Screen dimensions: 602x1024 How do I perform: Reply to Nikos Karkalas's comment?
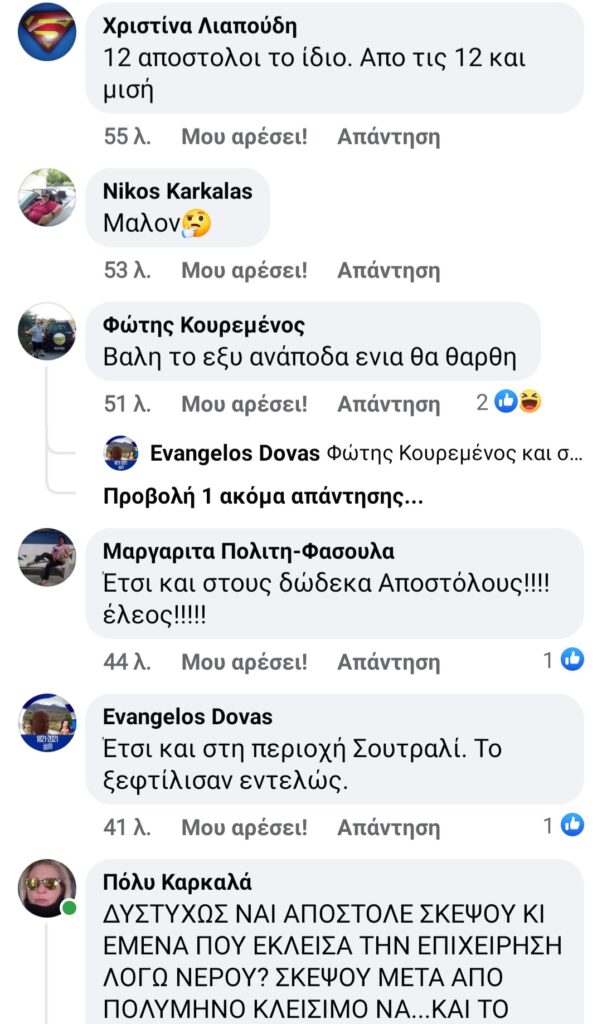pyautogui.click(x=388, y=270)
